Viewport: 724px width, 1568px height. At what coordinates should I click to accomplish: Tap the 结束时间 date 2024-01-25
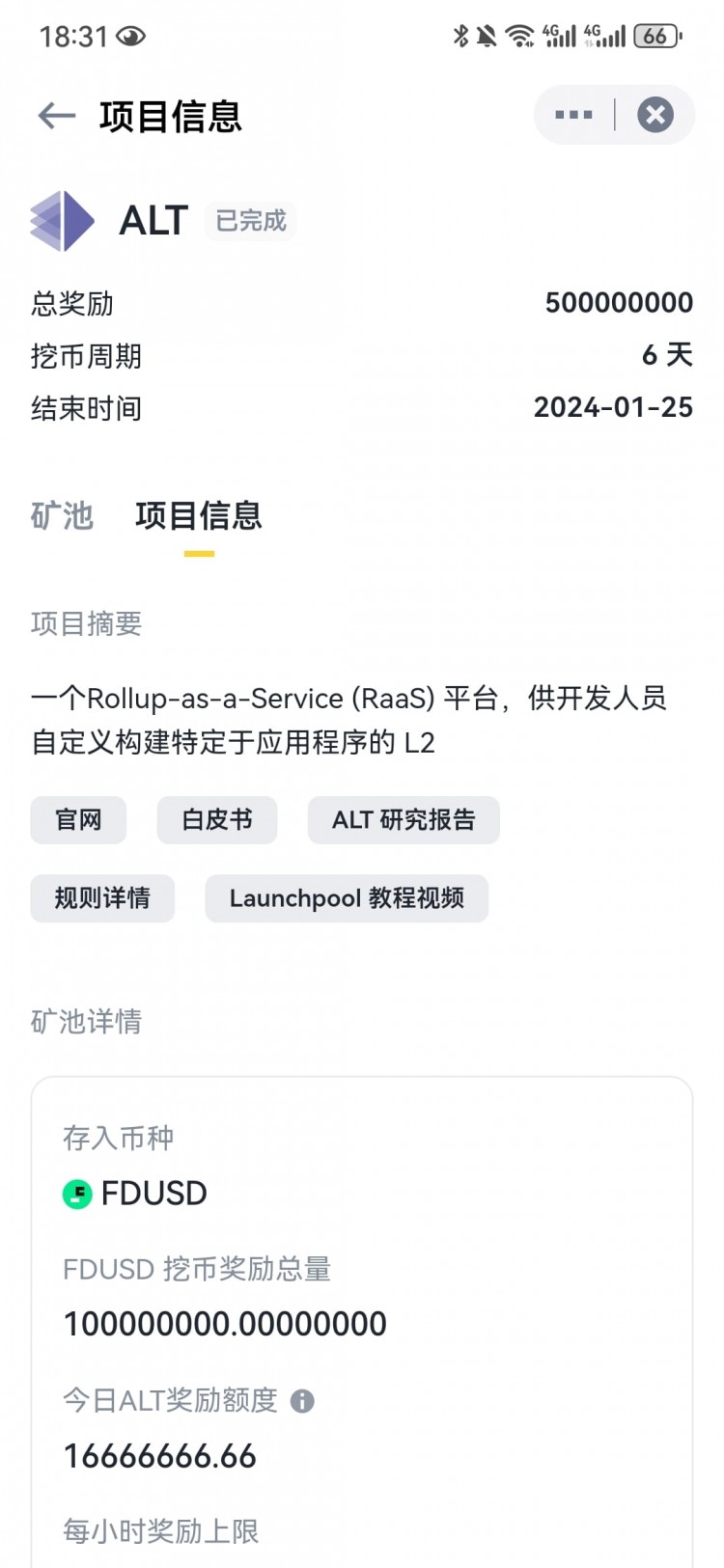614,407
